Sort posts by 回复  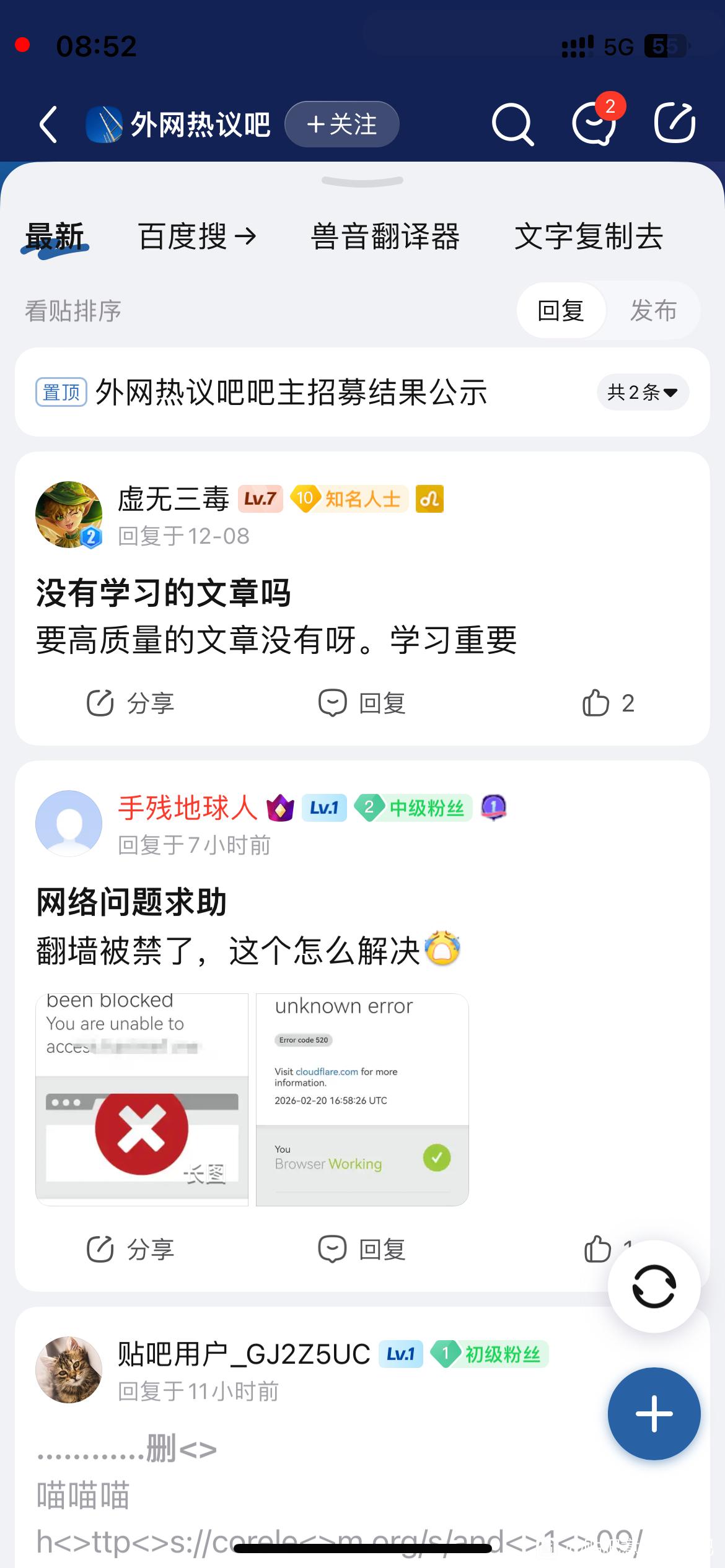(561, 310)
